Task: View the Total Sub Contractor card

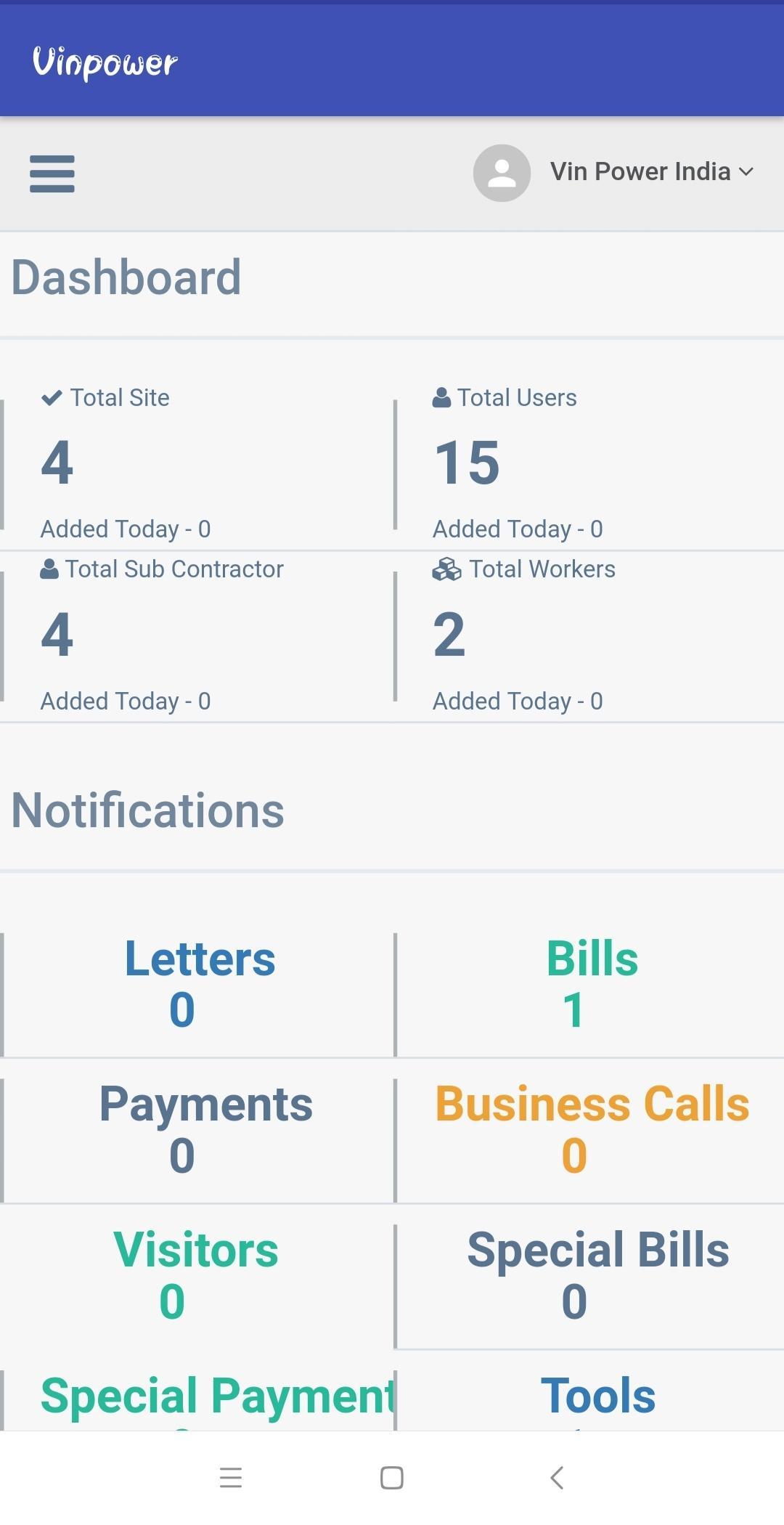Action: click(196, 636)
